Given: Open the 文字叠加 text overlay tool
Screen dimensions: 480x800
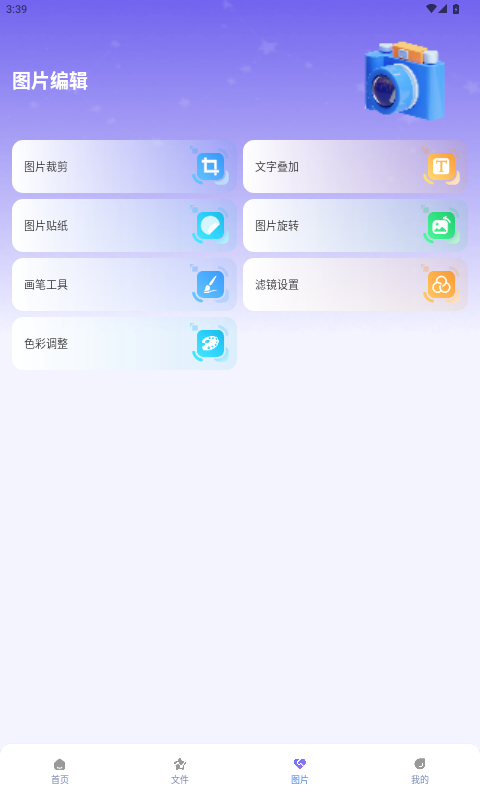Looking at the screenshot, I should 355,166.
